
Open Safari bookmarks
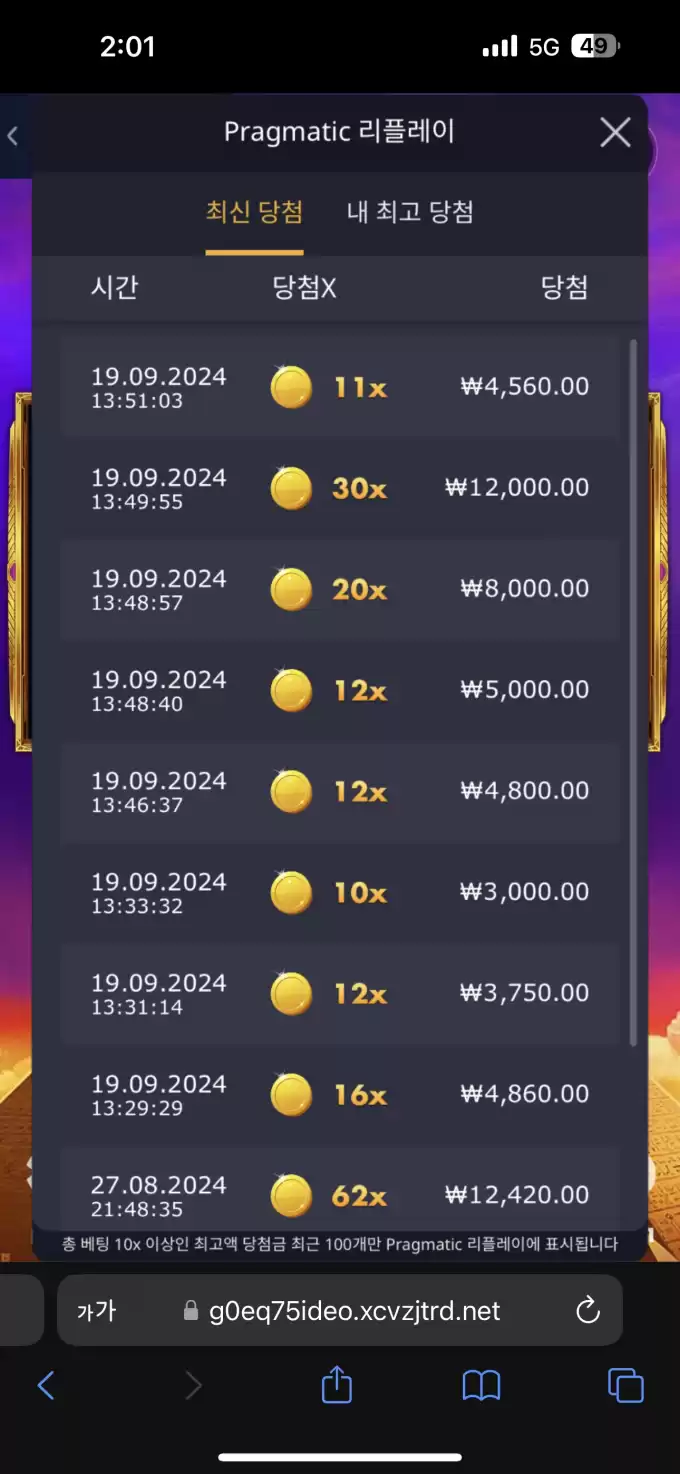click(x=481, y=1385)
